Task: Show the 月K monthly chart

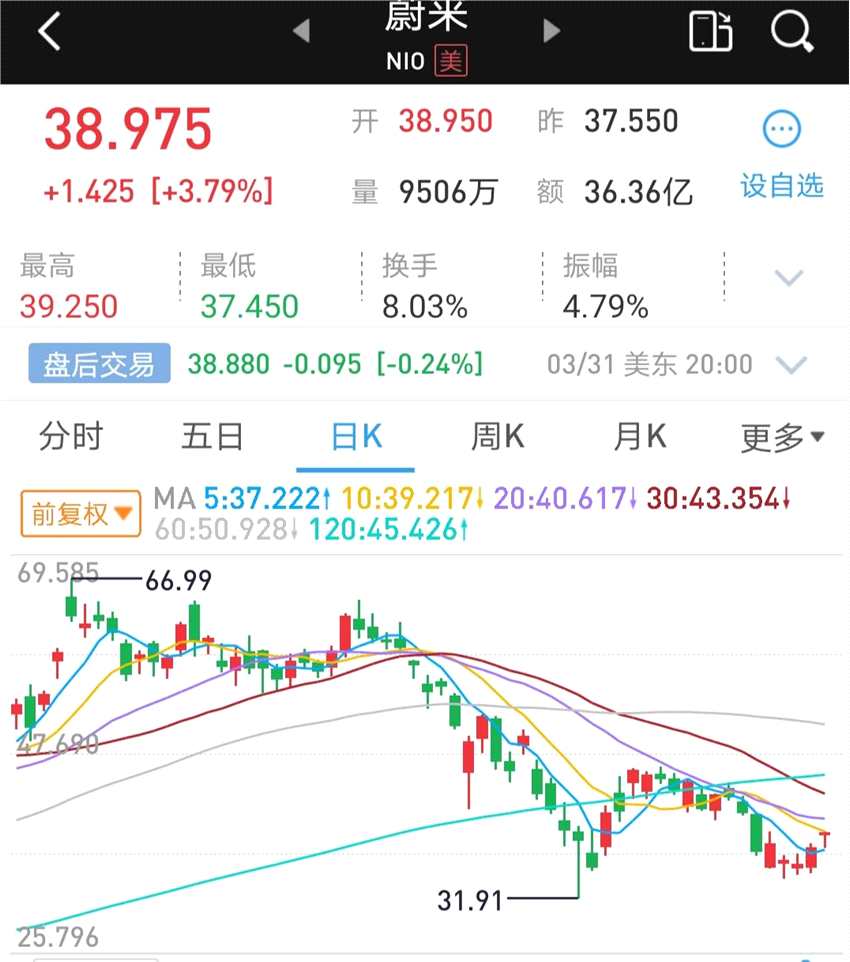Action: point(640,437)
